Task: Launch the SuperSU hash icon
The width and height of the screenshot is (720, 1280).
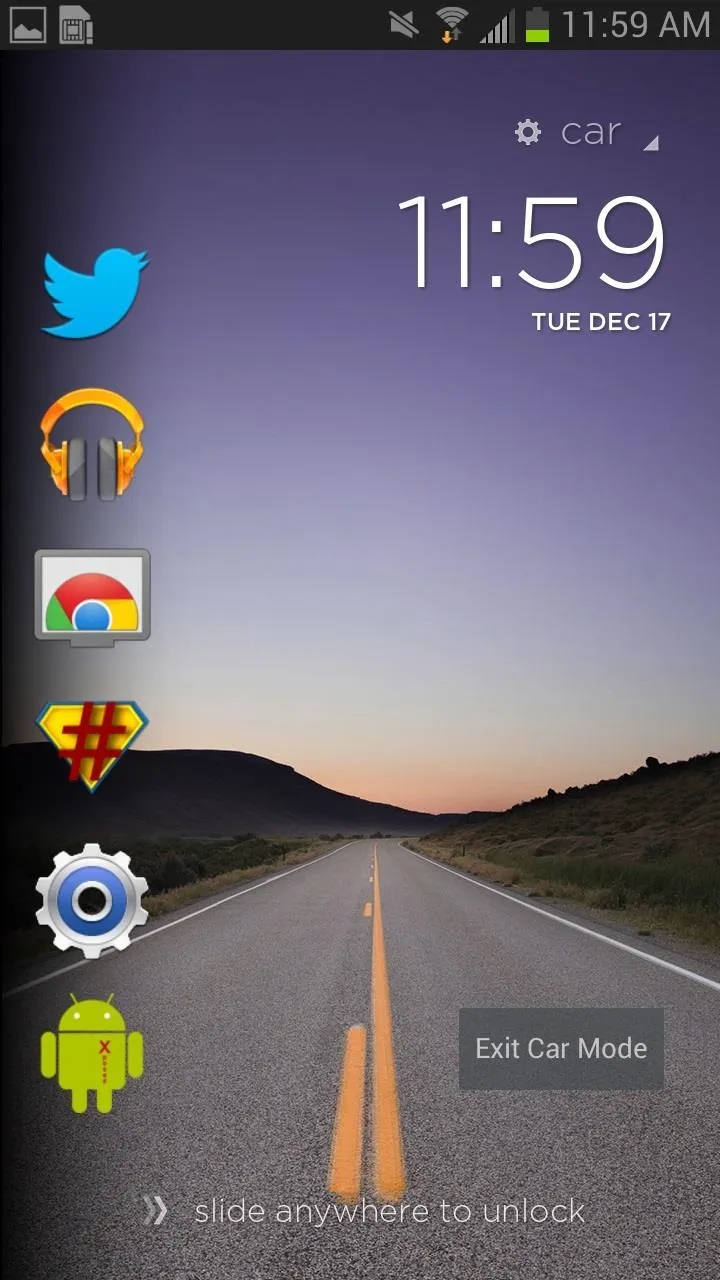Action: (x=92, y=746)
